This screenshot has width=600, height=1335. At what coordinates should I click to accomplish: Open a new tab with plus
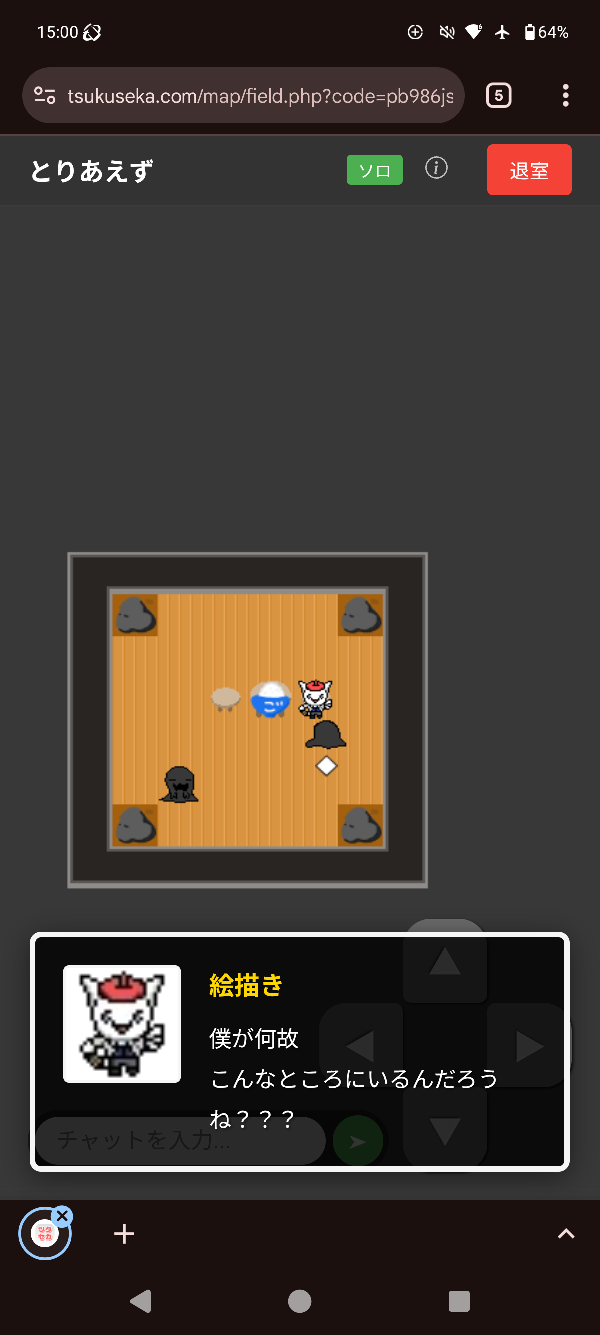pyautogui.click(x=124, y=1234)
